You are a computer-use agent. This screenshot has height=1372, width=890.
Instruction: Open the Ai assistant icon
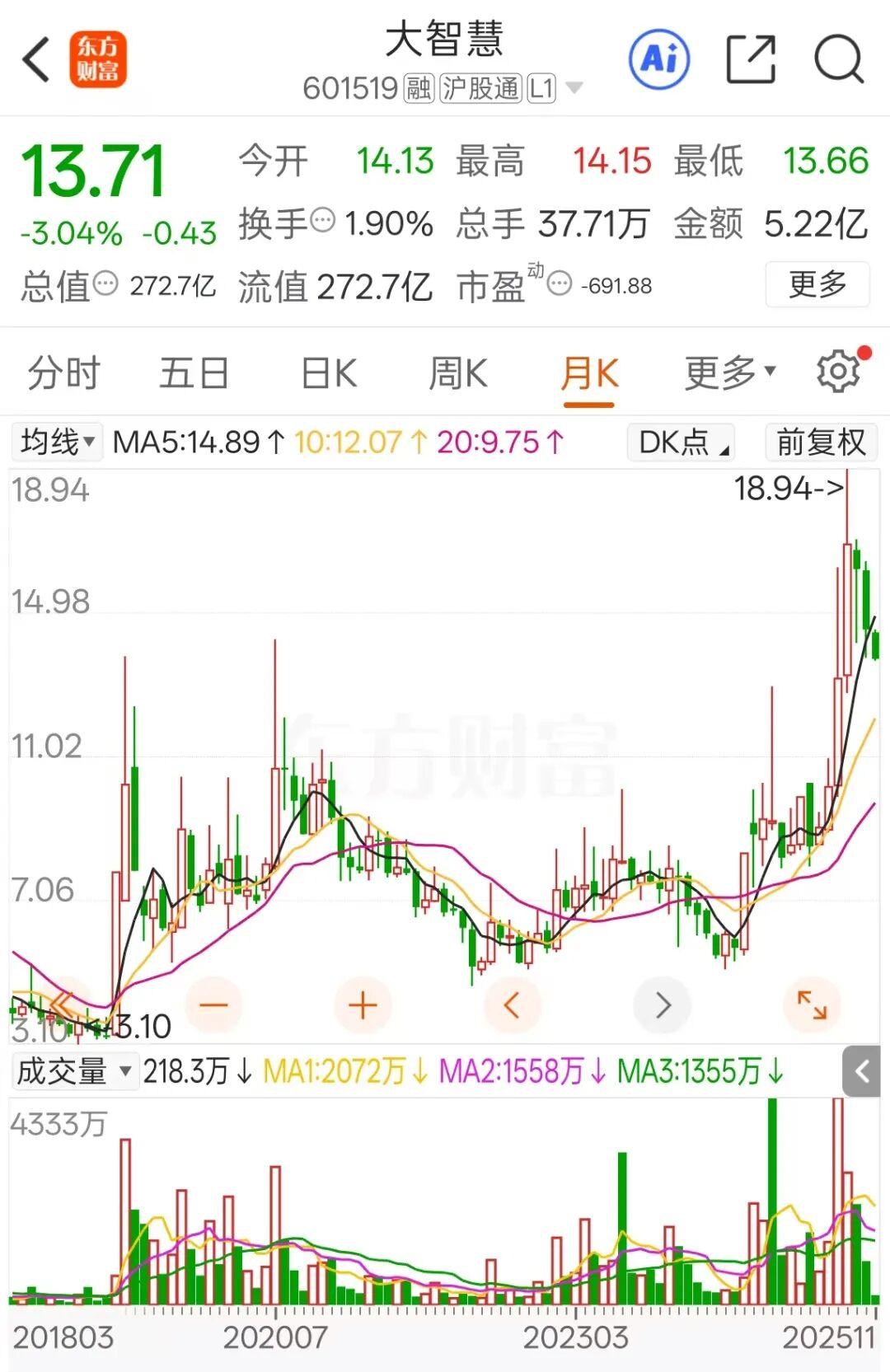(x=659, y=59)
